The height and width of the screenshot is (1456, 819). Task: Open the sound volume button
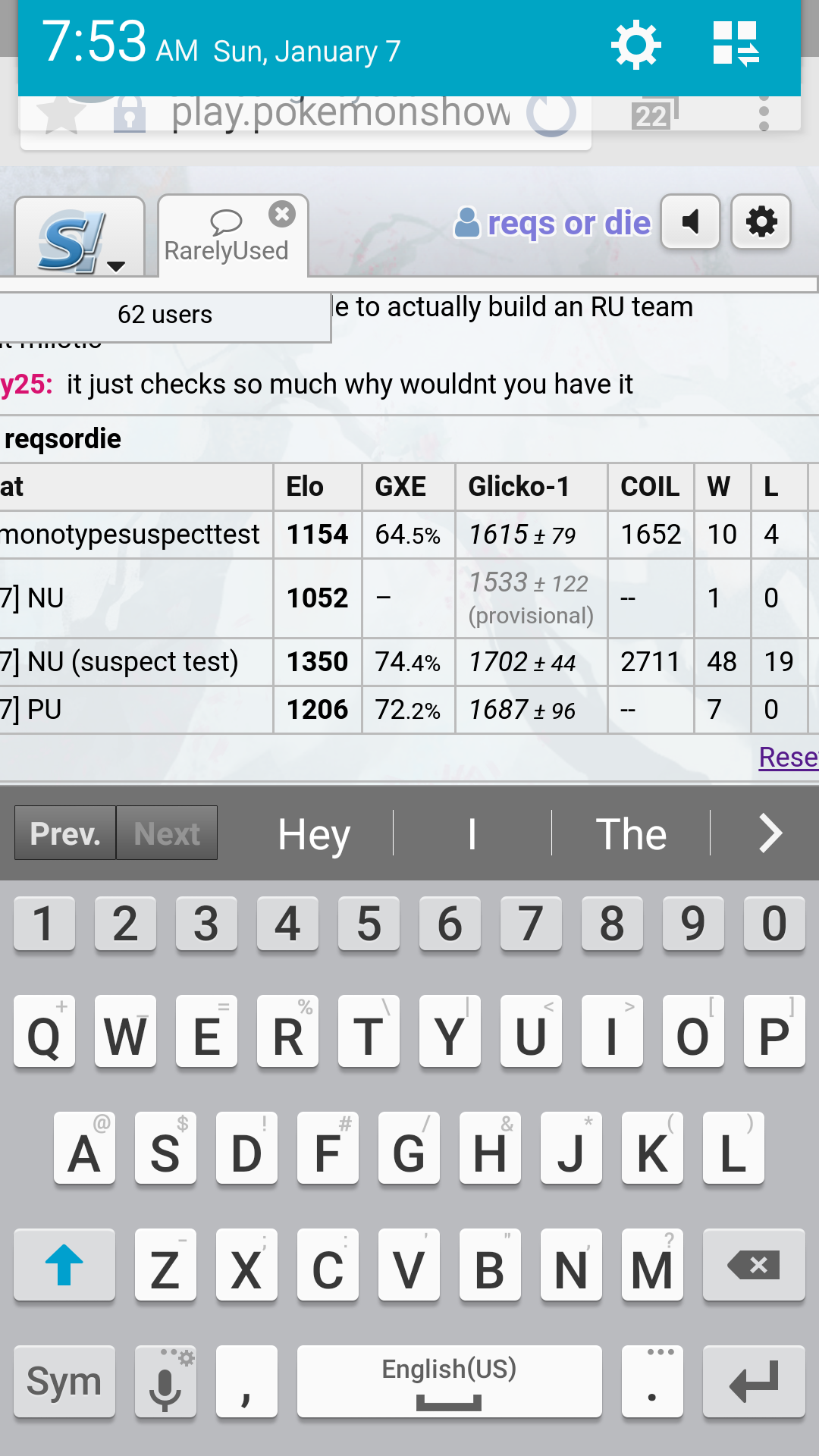coord(690,222)
